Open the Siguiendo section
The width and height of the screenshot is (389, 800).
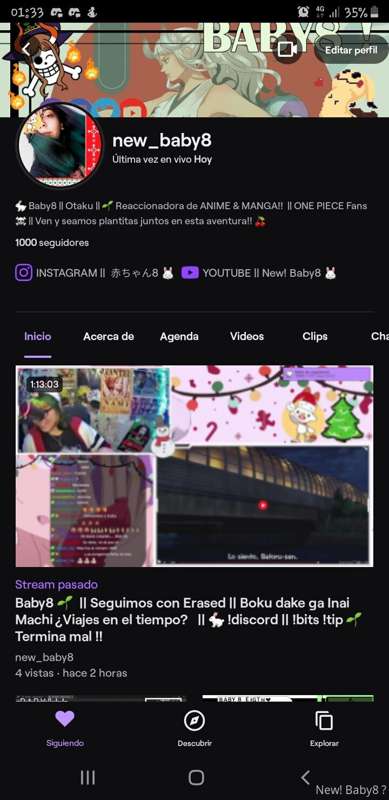65,729
